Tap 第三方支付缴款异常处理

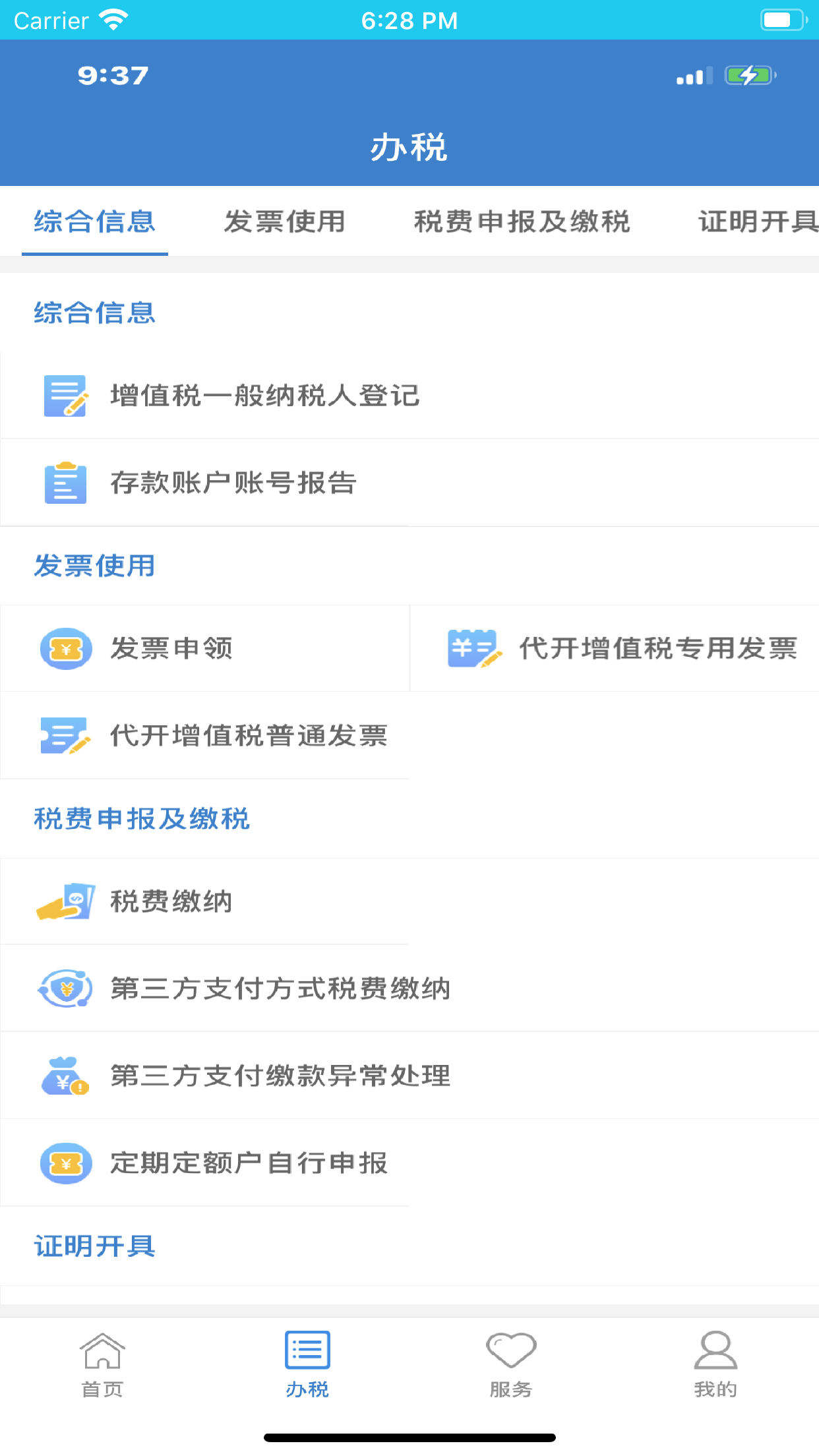click(x=280, y=1076)
